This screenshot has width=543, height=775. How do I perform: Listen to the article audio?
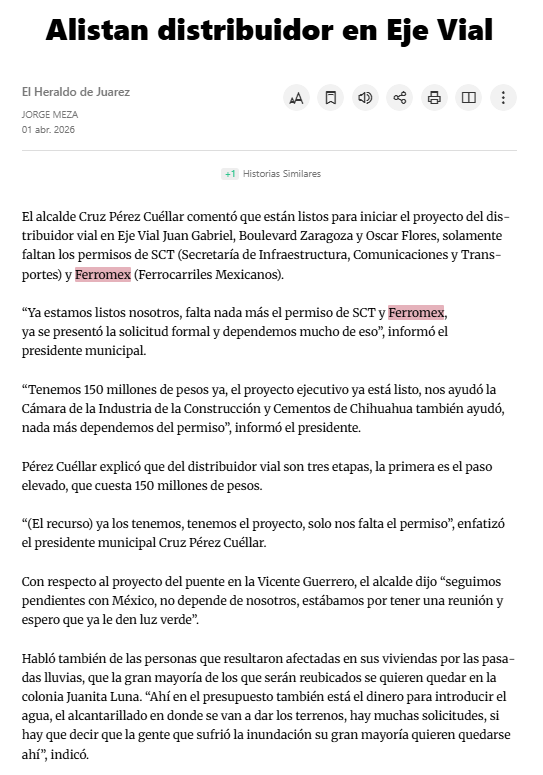[x=365, y=97]
